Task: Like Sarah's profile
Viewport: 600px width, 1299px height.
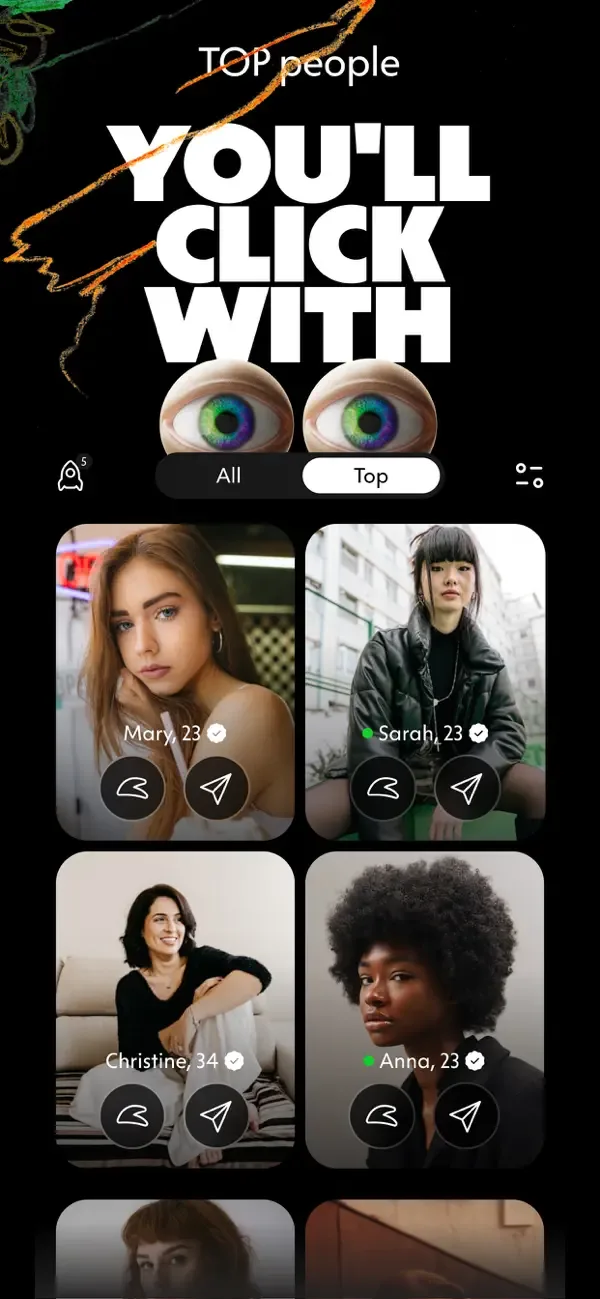Action: tap(382, 789)
